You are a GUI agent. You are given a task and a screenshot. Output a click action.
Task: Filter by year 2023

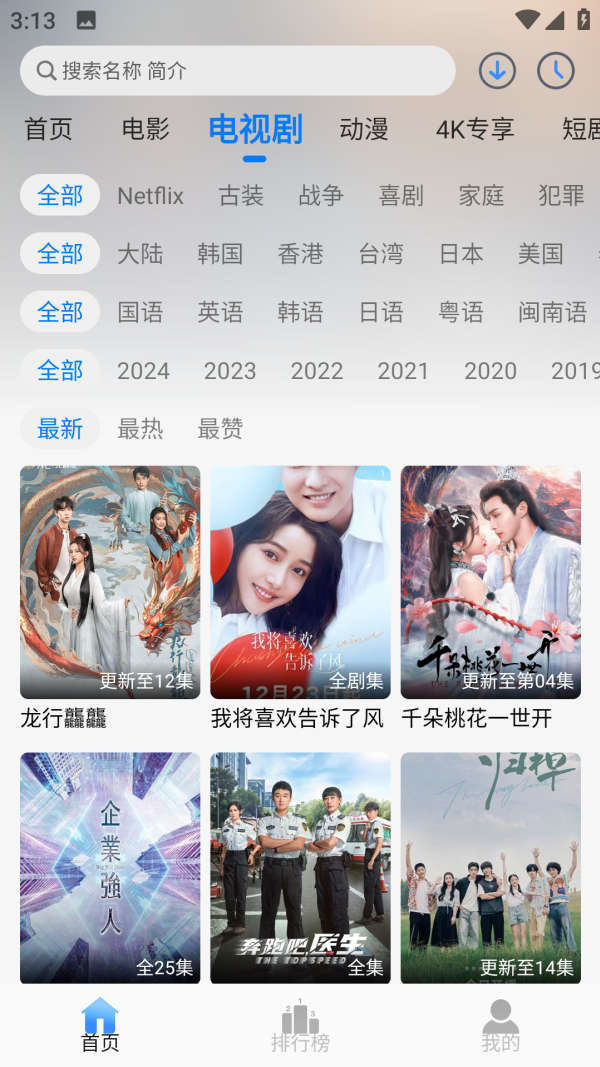point(230,371)
